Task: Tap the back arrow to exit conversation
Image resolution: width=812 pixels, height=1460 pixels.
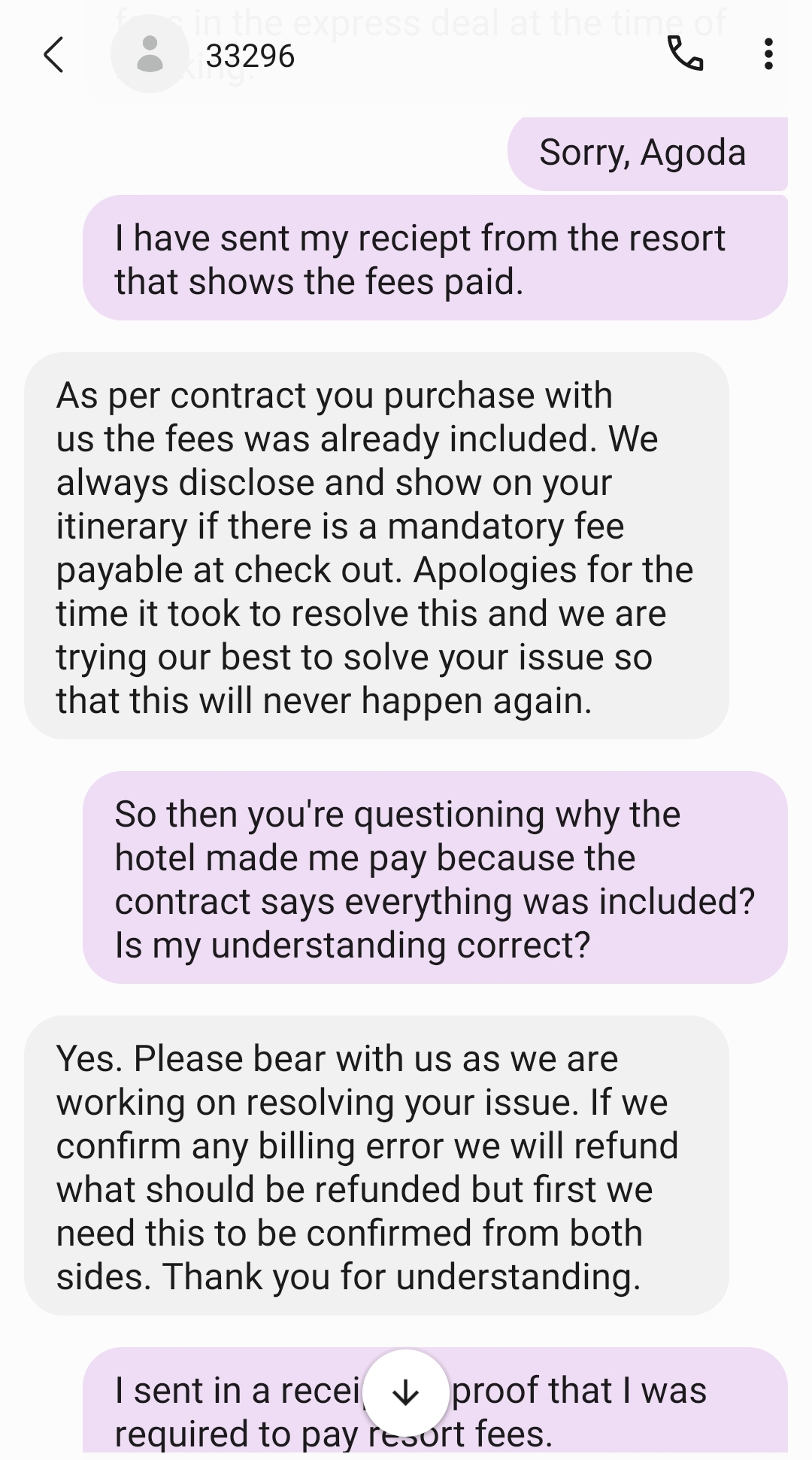Action: 53,56
